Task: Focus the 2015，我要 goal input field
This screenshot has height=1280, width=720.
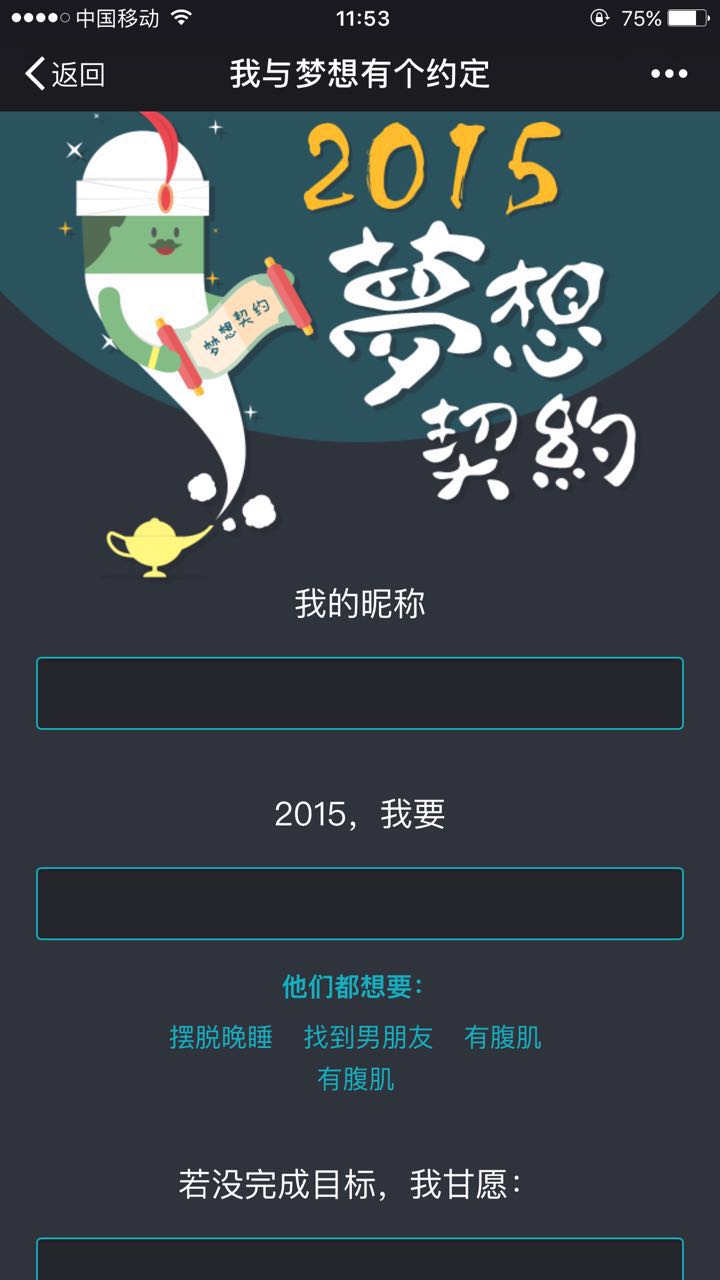Action: click(x=360, y=904)
